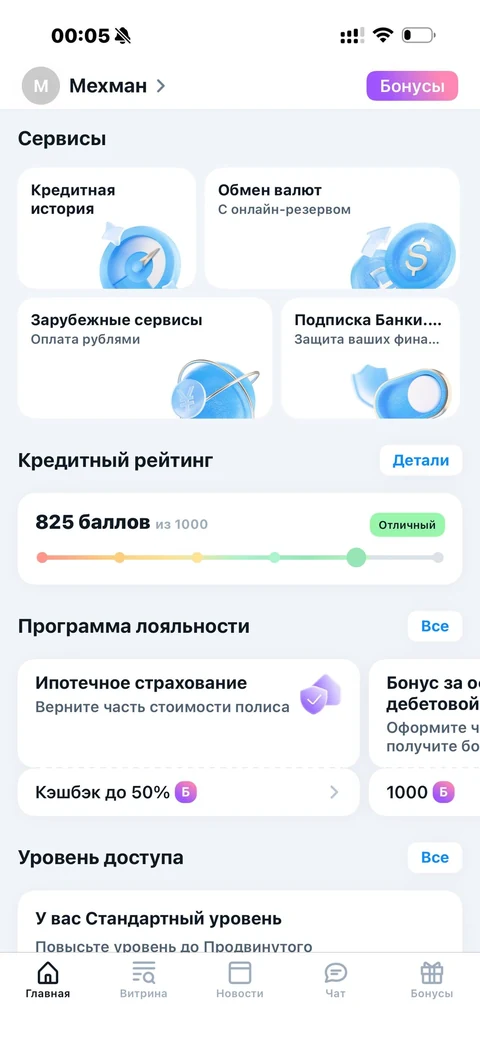Open the Кредитная история service card
This screenshot has width=480, height=1043.
[x=106, y=228]
